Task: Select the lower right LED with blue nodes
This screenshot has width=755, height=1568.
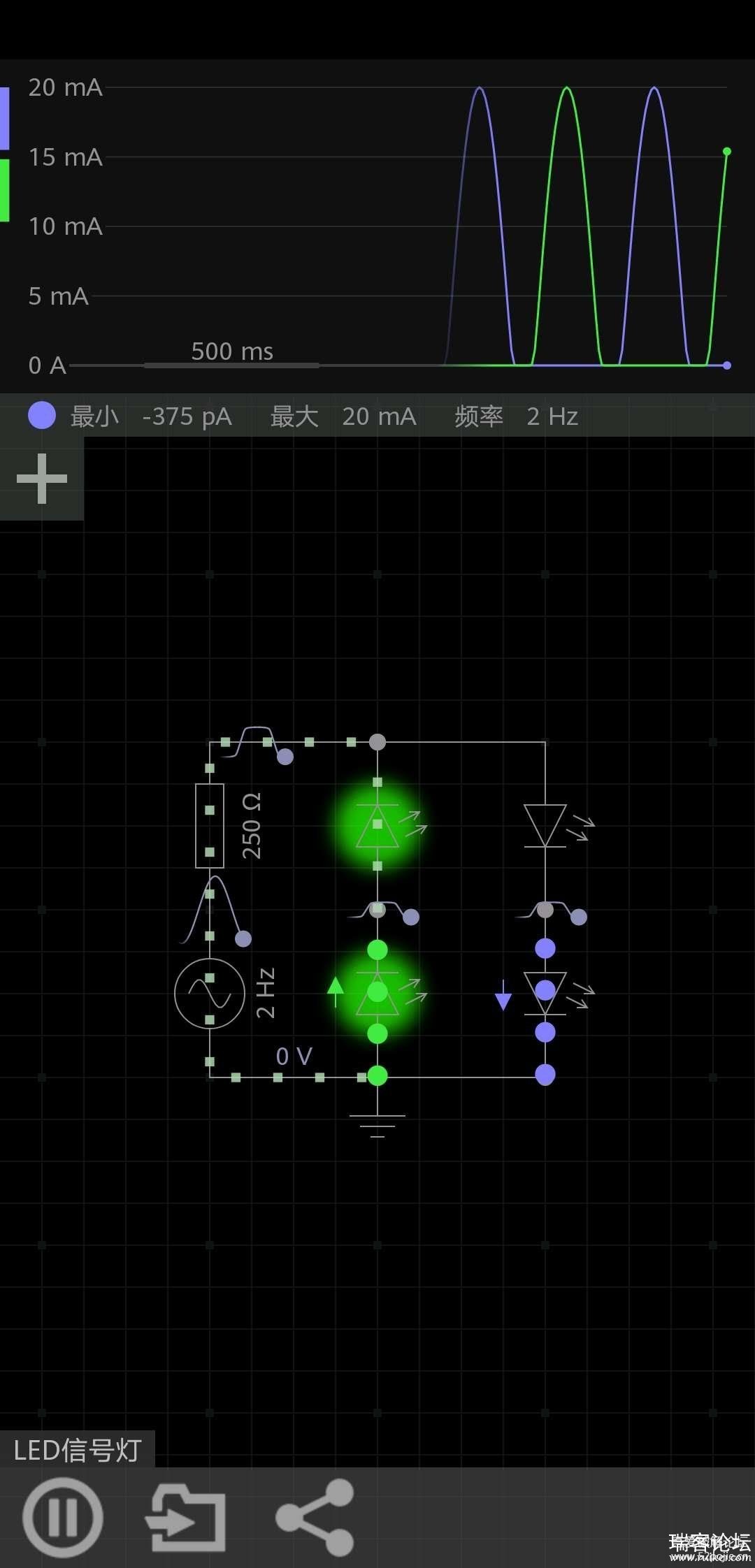Action: click(545, 992)
